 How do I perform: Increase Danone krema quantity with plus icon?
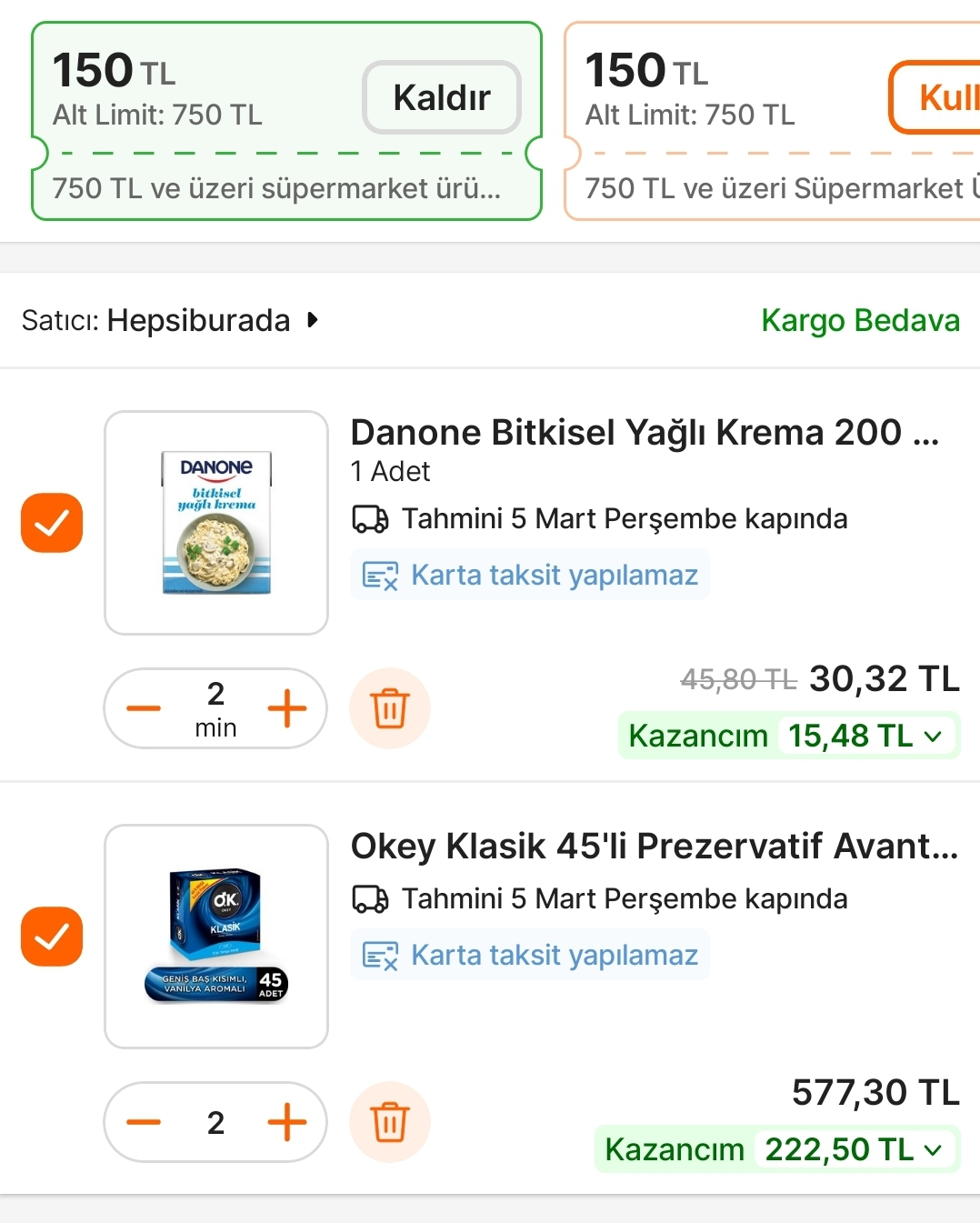pos(287,708)
